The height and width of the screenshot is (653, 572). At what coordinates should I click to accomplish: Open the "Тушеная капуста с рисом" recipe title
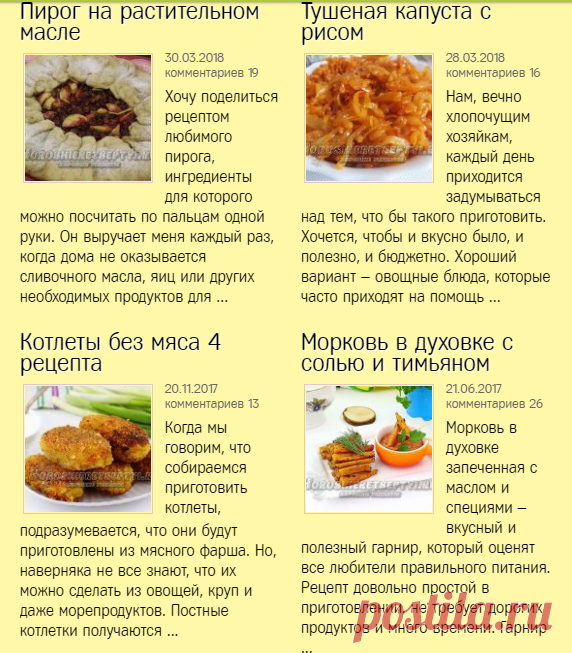point(396,22)
